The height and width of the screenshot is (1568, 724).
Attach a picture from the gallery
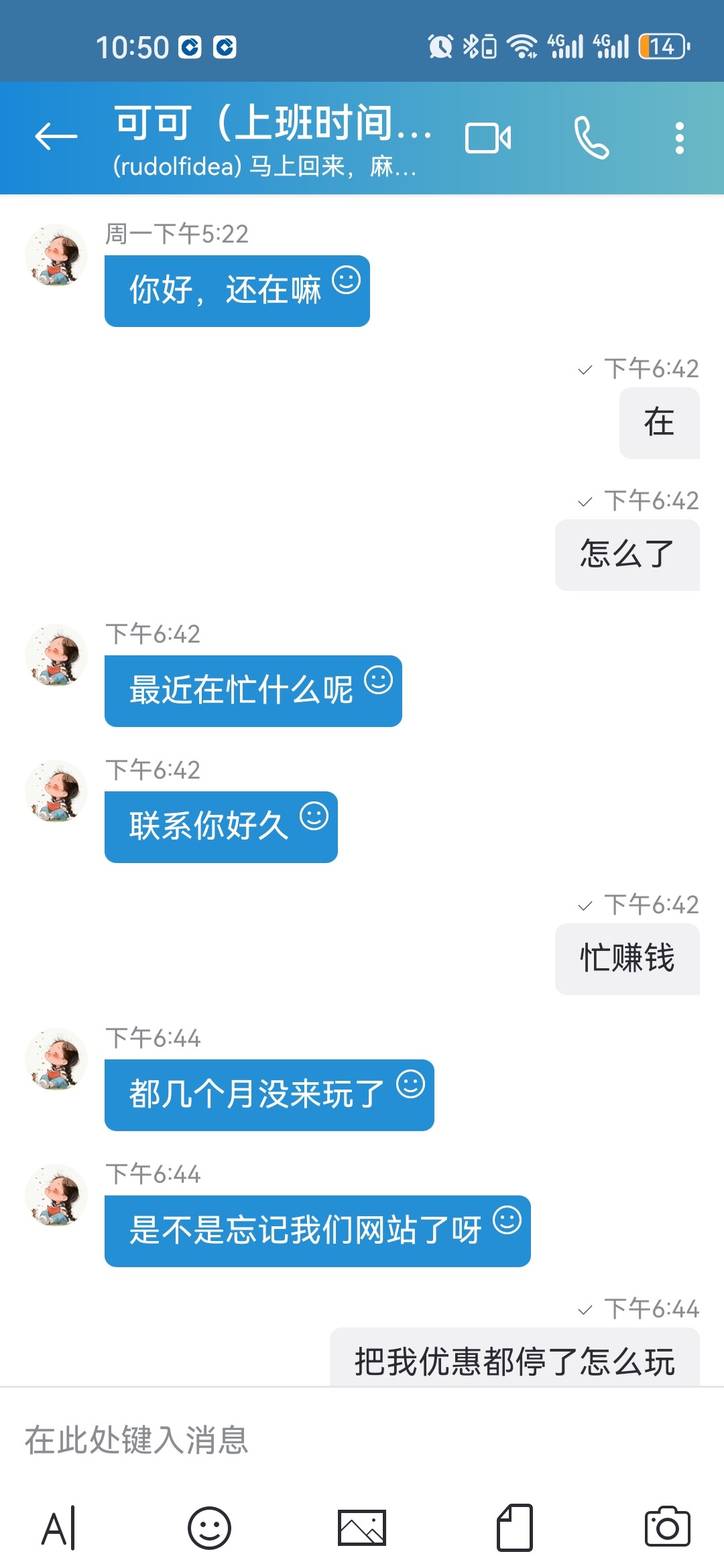point(362,1528)
